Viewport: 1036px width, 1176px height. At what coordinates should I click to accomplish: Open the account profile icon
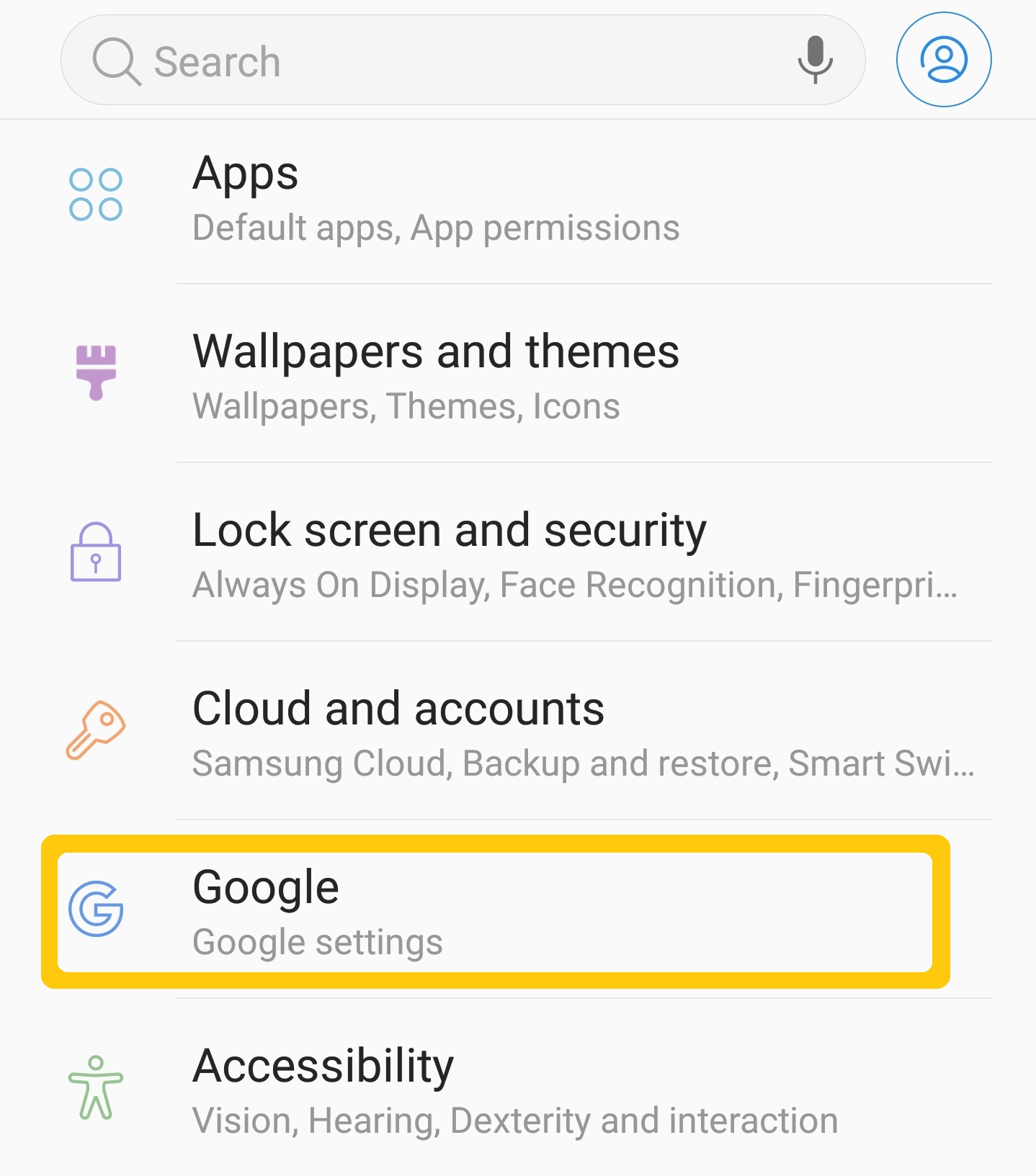pyautogui.click(x=943, y=60)
